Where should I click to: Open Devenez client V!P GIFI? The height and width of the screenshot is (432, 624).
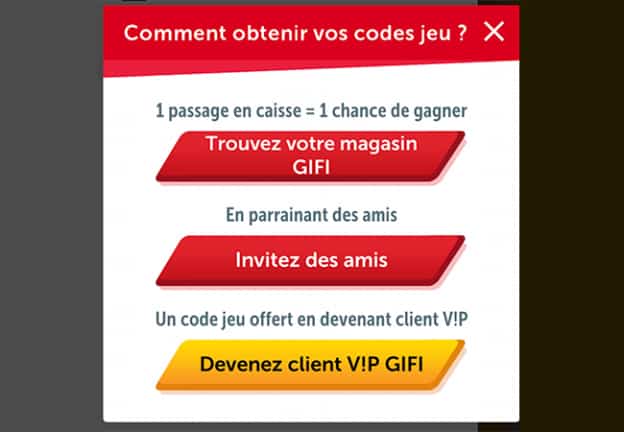coord(310,364)
